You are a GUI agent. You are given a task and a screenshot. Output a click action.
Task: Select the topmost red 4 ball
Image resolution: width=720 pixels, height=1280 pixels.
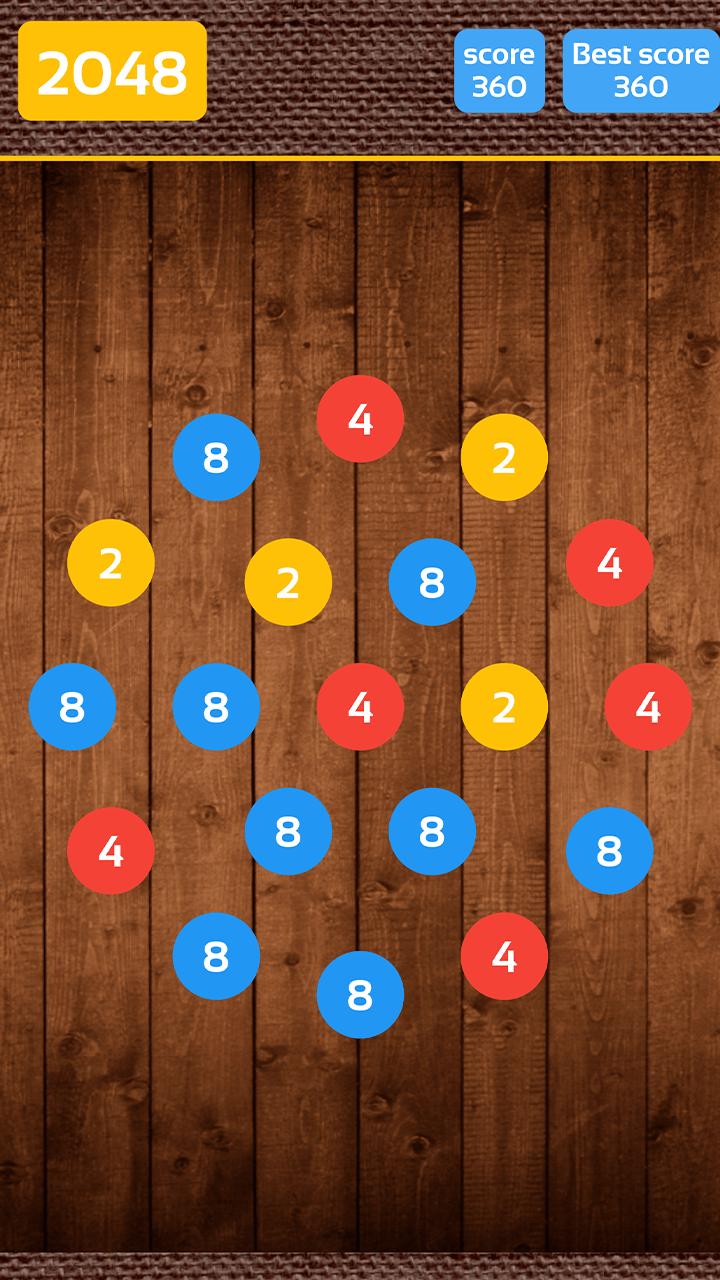(x=360, y=419)
